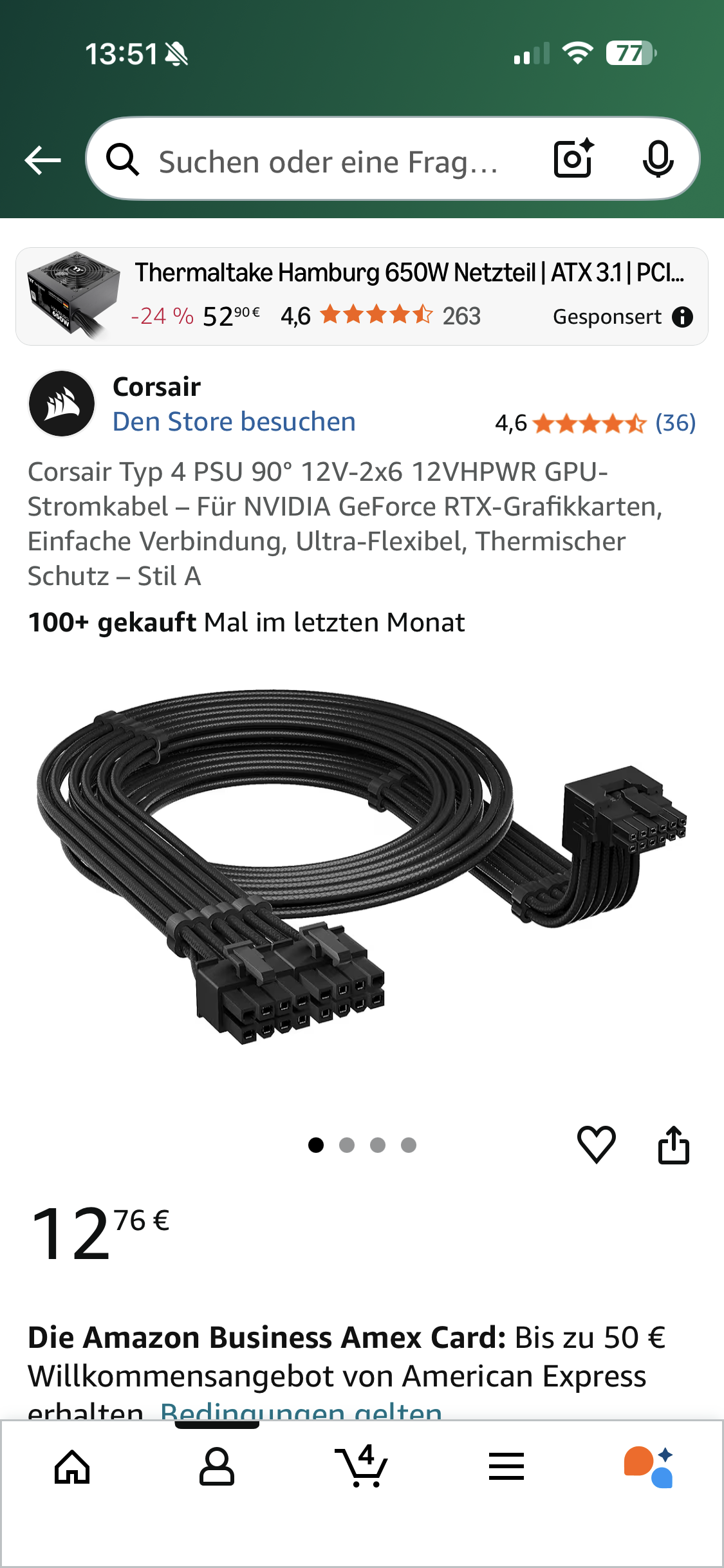Show sponsored ad info icon

[x=682, y=317]
